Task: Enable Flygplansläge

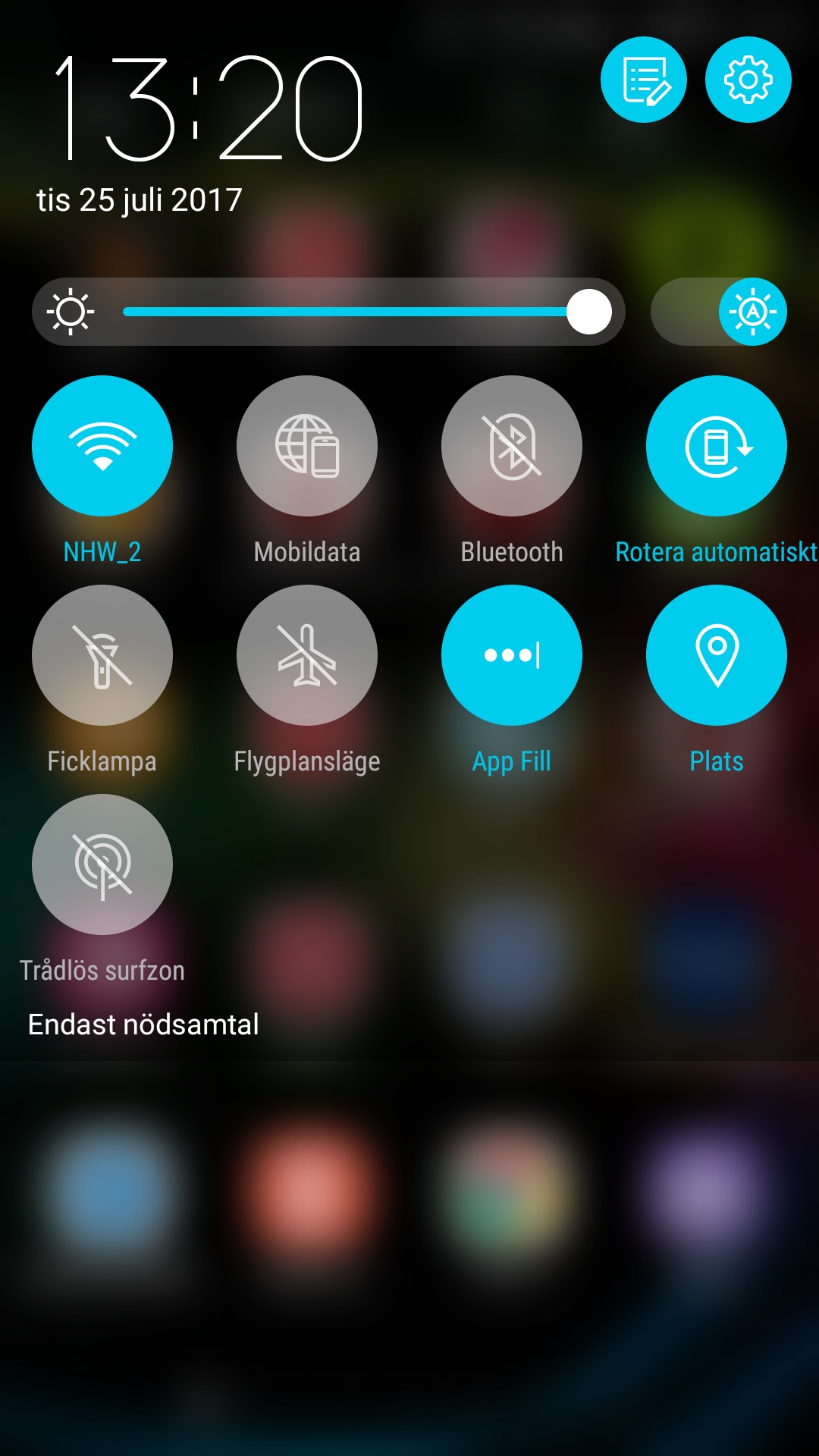Action: [x=307, y=655]
